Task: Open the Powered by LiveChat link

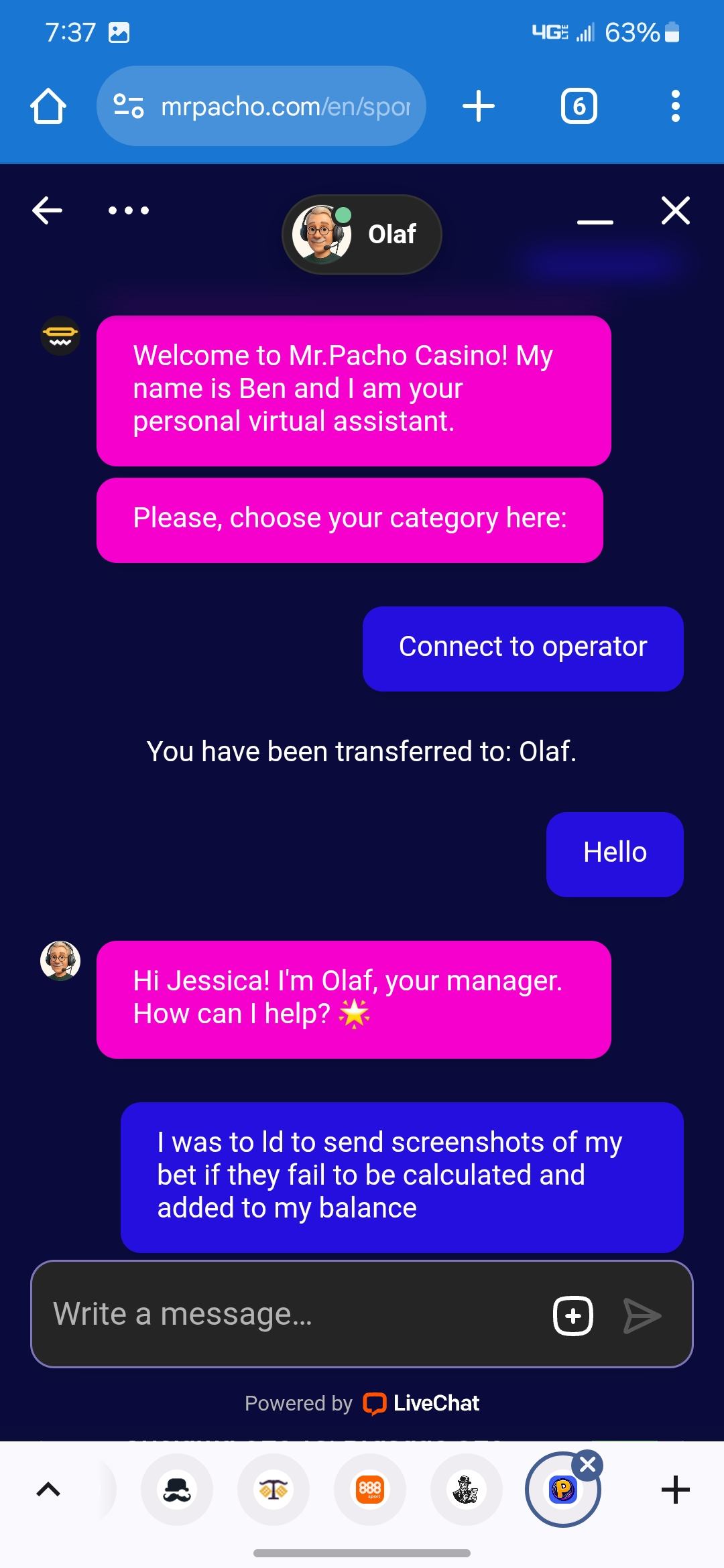Action: pos(422,1403)
